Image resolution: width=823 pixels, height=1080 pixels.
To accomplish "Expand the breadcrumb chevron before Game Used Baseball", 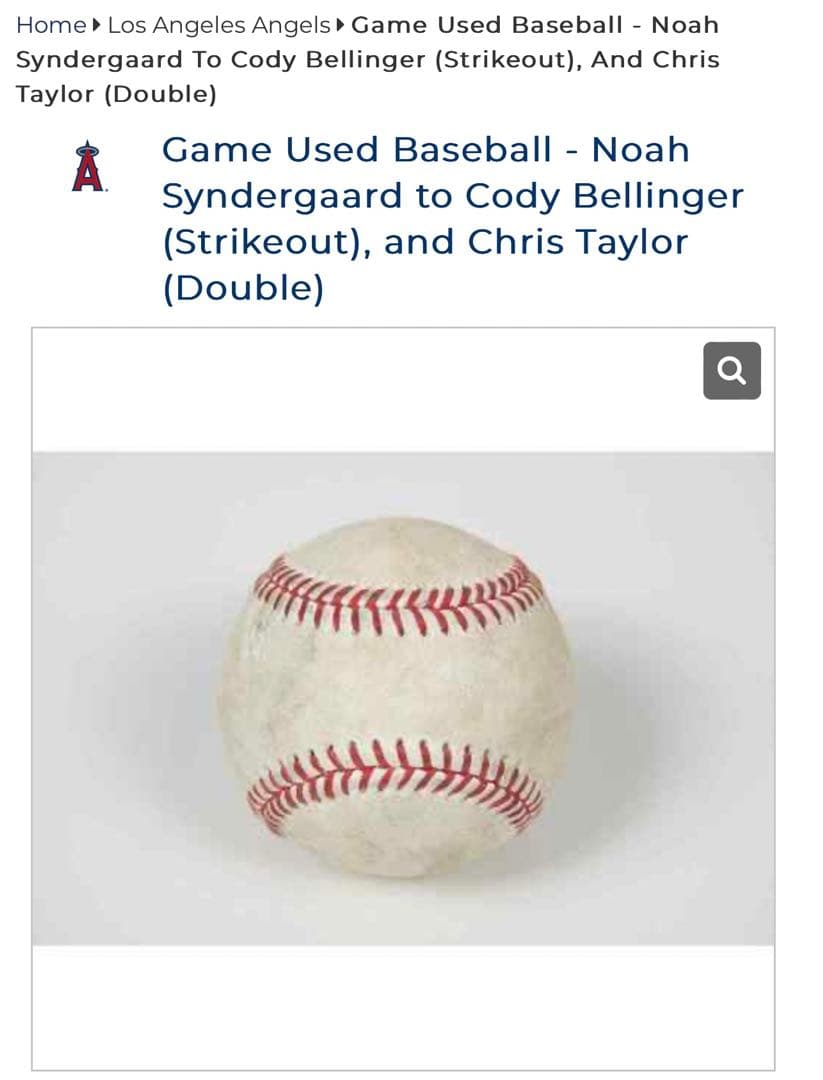I will (x=341, y=24).
